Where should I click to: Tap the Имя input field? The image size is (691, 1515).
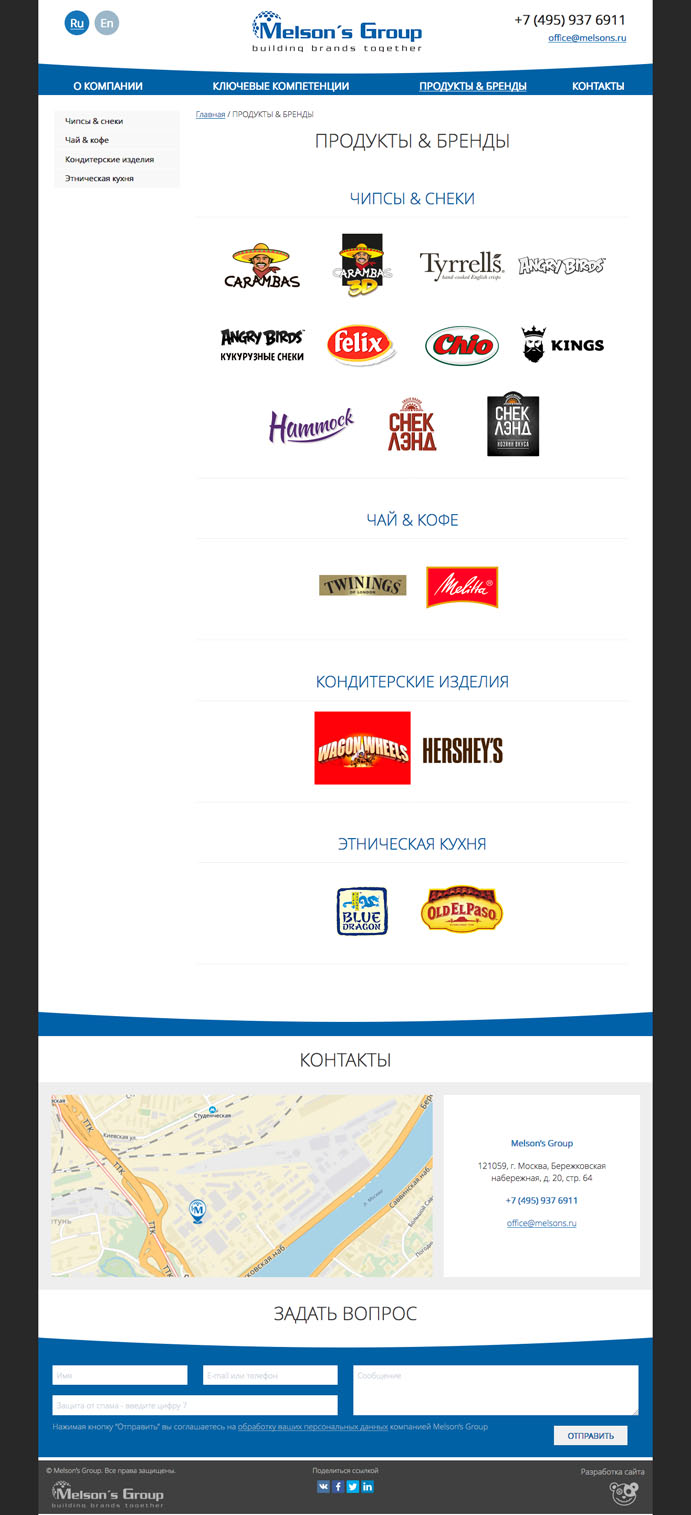[x=120, y=1375]
